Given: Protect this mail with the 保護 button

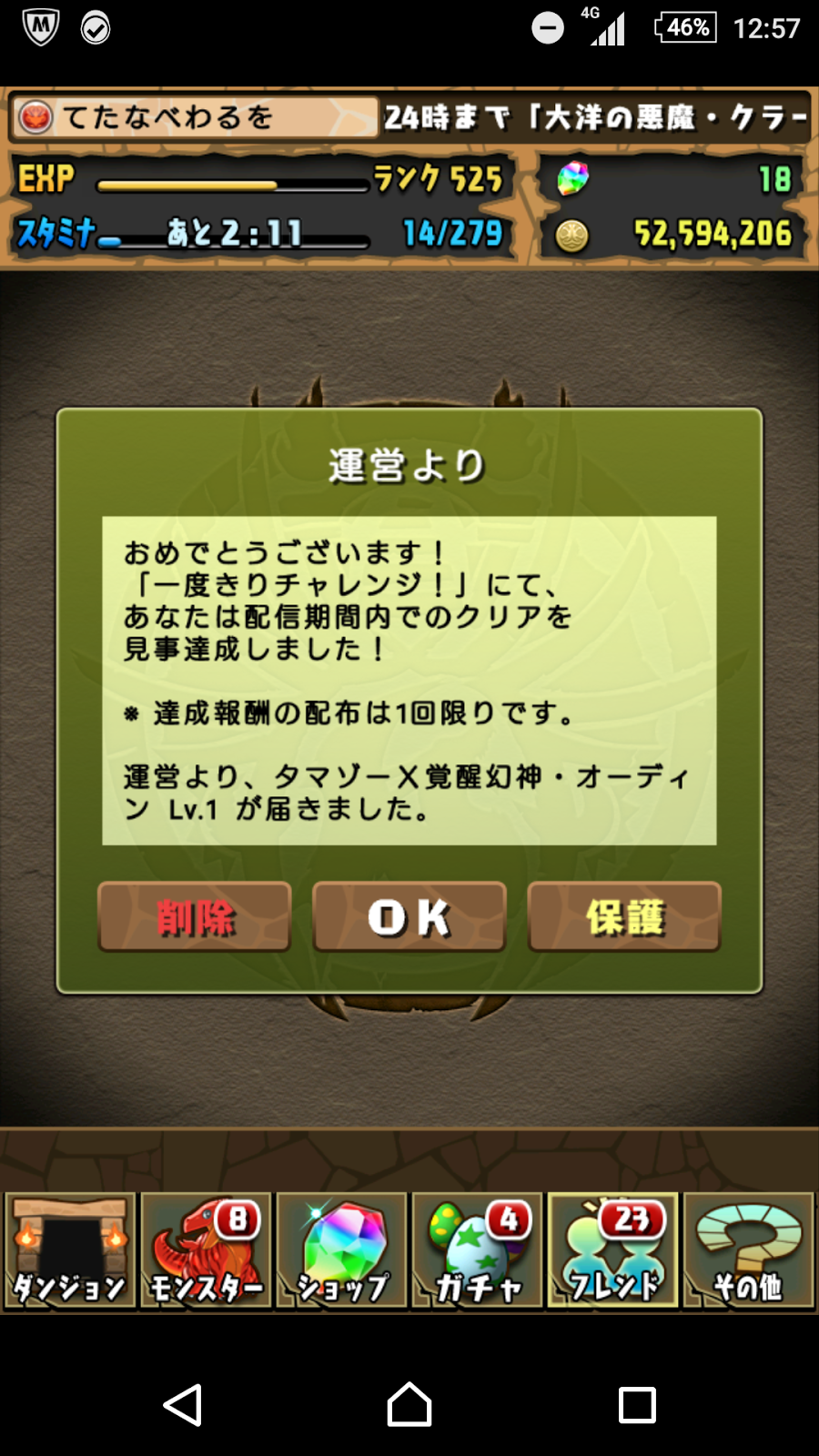Looking at the screenshot, I should point(624,916).
